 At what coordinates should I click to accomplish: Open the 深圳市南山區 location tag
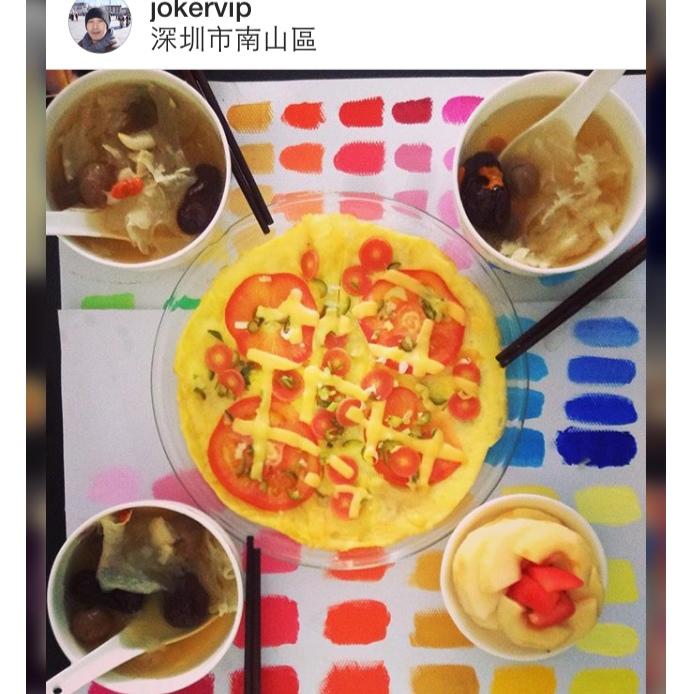click(x=233, y=40)
